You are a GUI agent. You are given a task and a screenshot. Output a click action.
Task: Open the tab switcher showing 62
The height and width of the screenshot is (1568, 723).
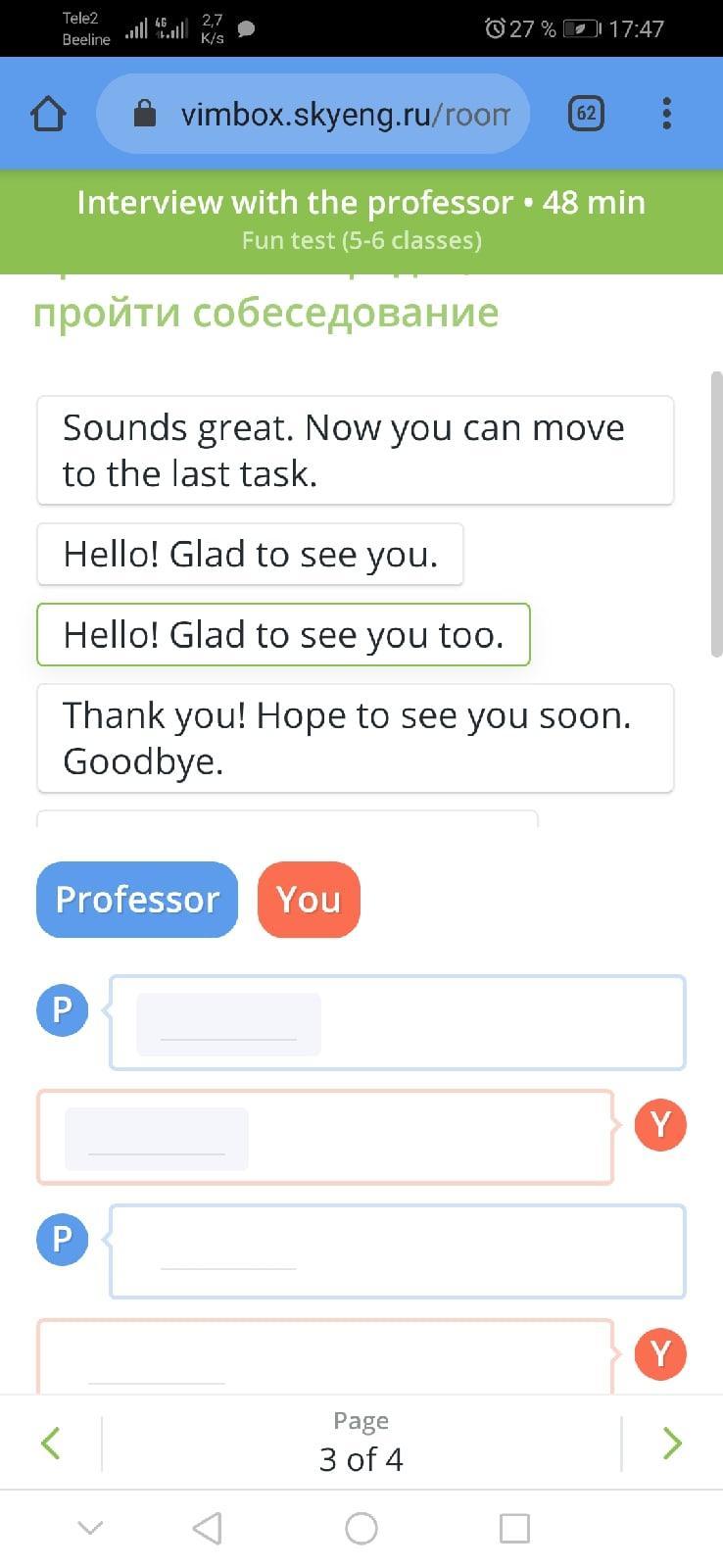click(x=586, y=114)
